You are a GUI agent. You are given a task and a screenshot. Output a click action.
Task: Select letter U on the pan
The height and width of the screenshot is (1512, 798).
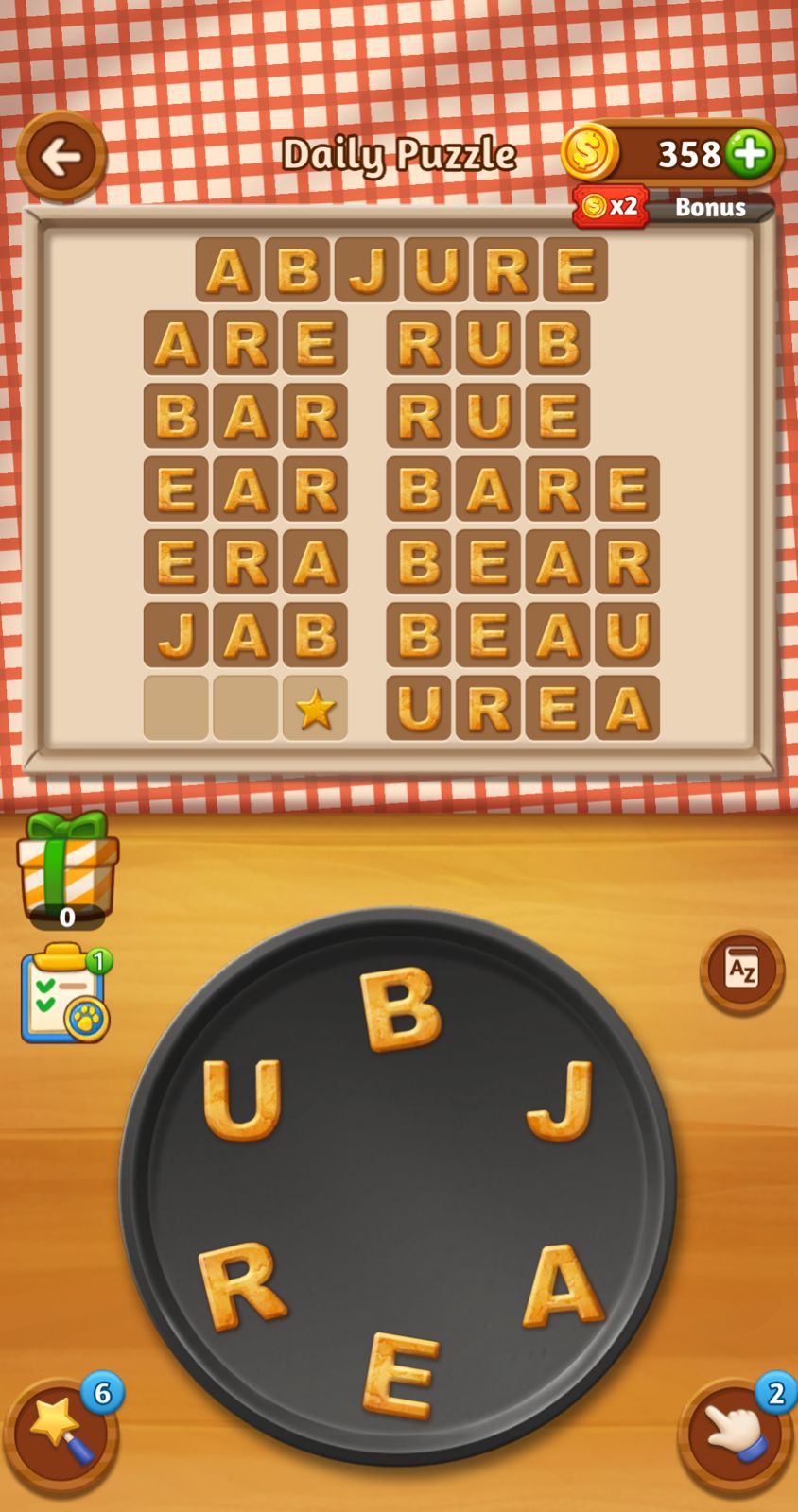[242, 1099]
